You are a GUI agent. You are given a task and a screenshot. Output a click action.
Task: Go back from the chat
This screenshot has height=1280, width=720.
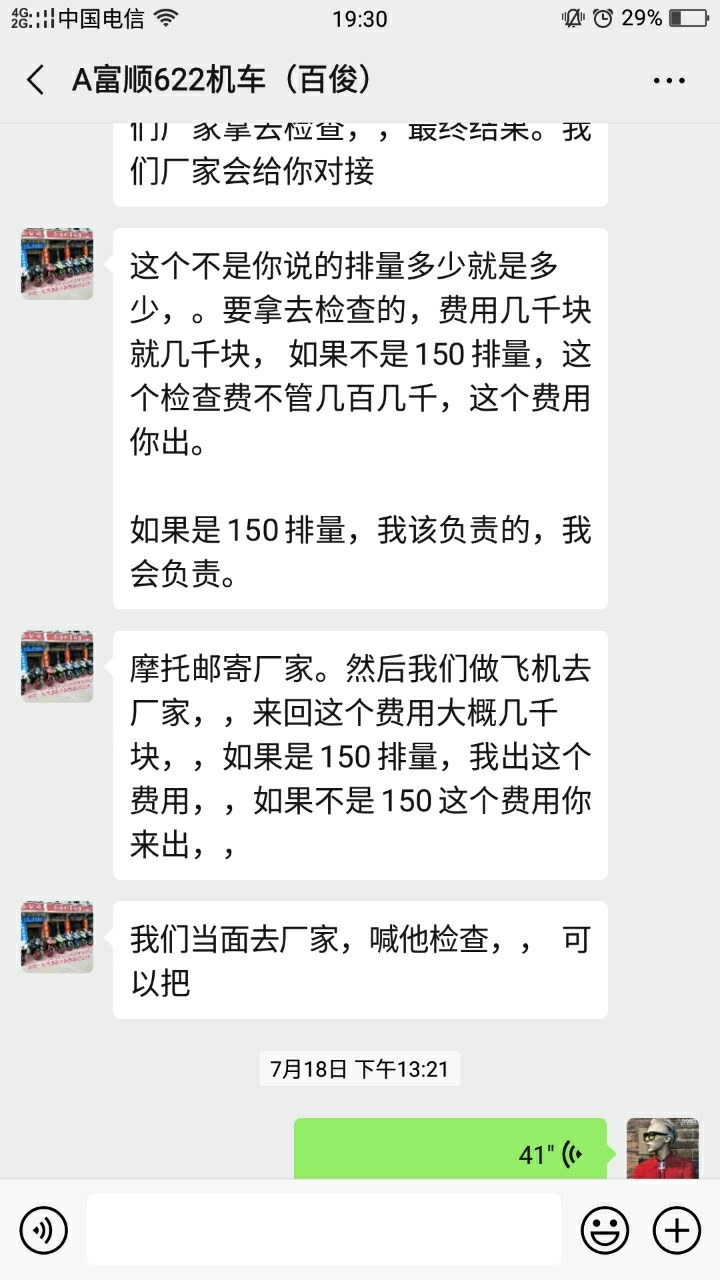coord(36,81)
